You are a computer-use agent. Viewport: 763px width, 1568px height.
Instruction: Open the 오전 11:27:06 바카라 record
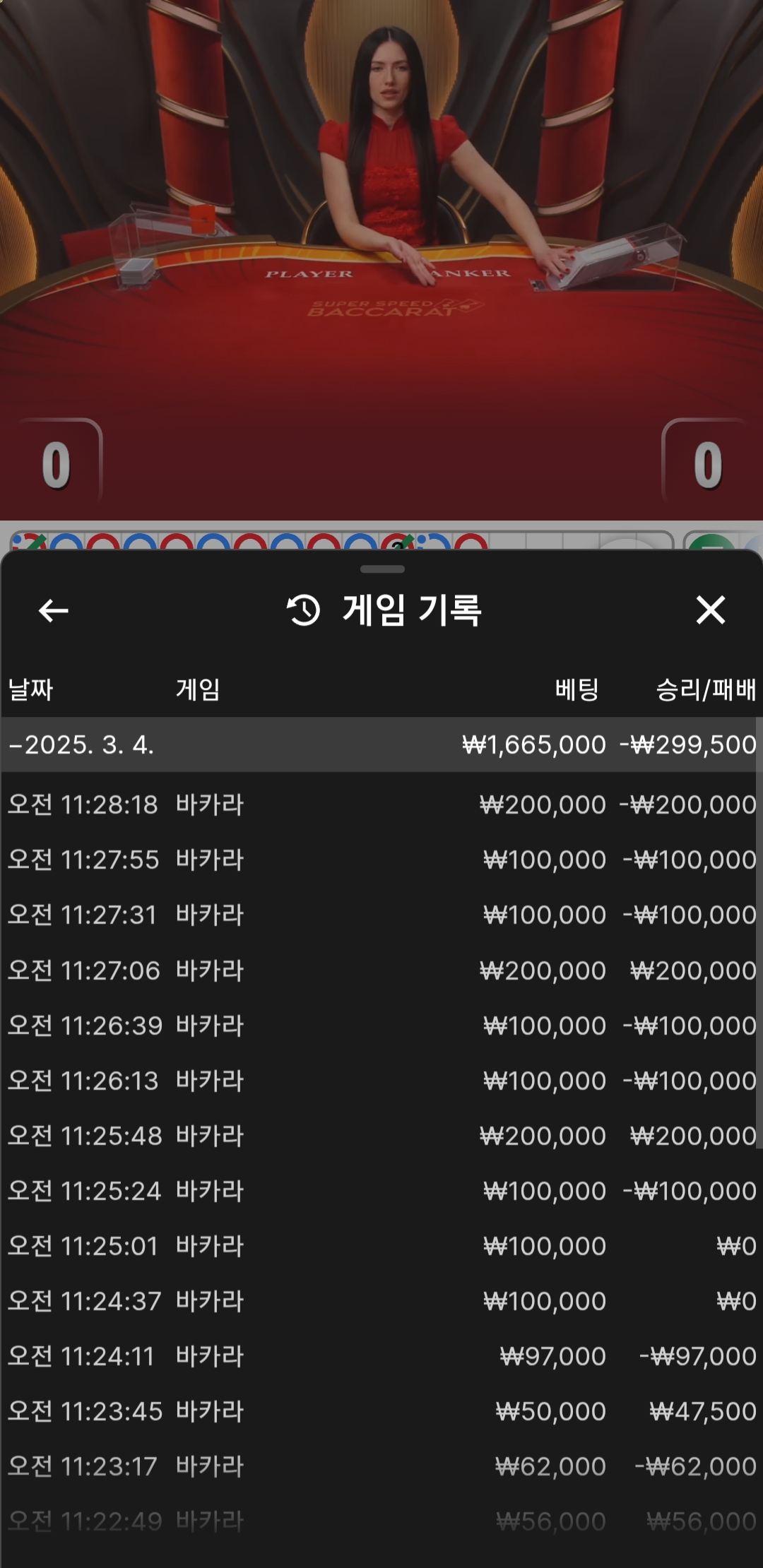pyautogui.click(x=381, y=970)
